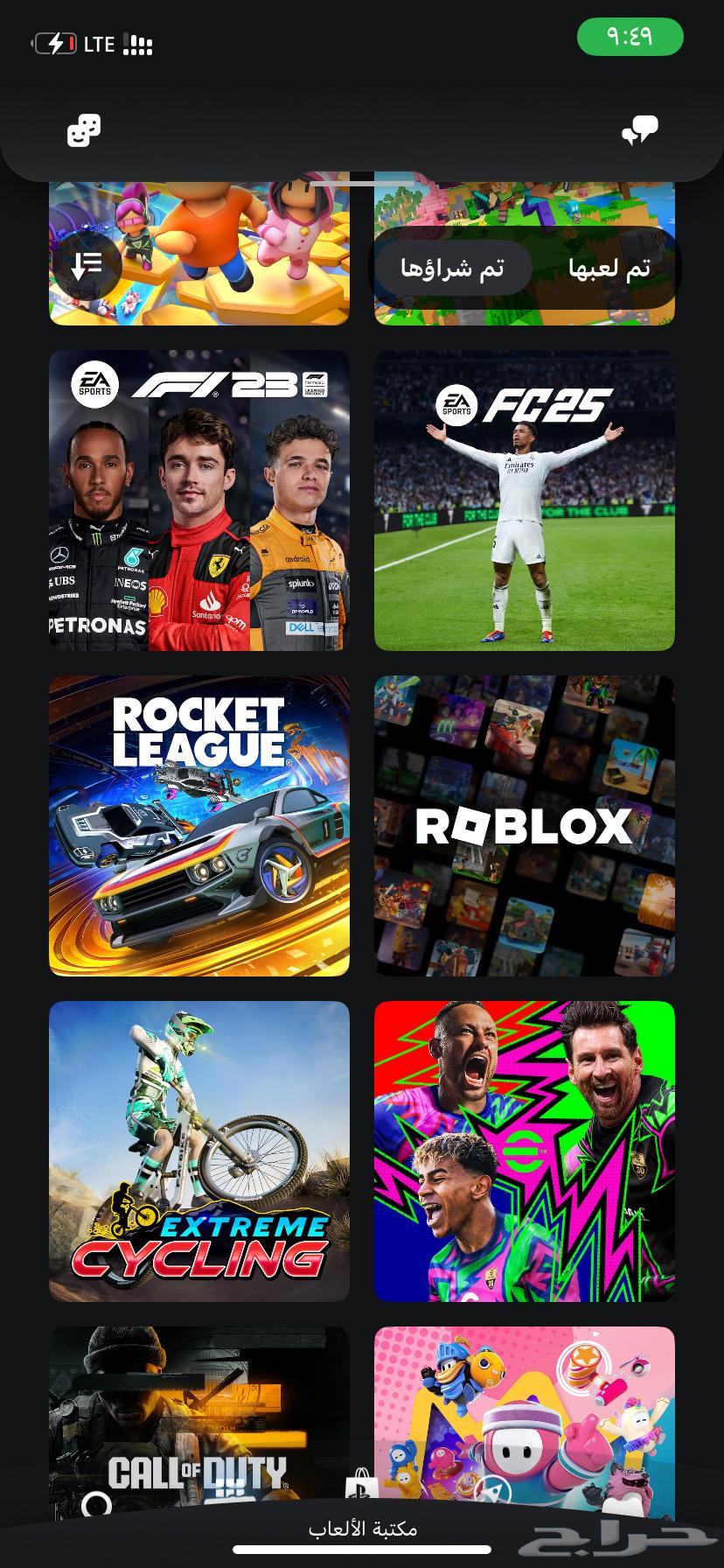Switch to the تم لعبها tab
The image size is (724, 1568).
609,268
